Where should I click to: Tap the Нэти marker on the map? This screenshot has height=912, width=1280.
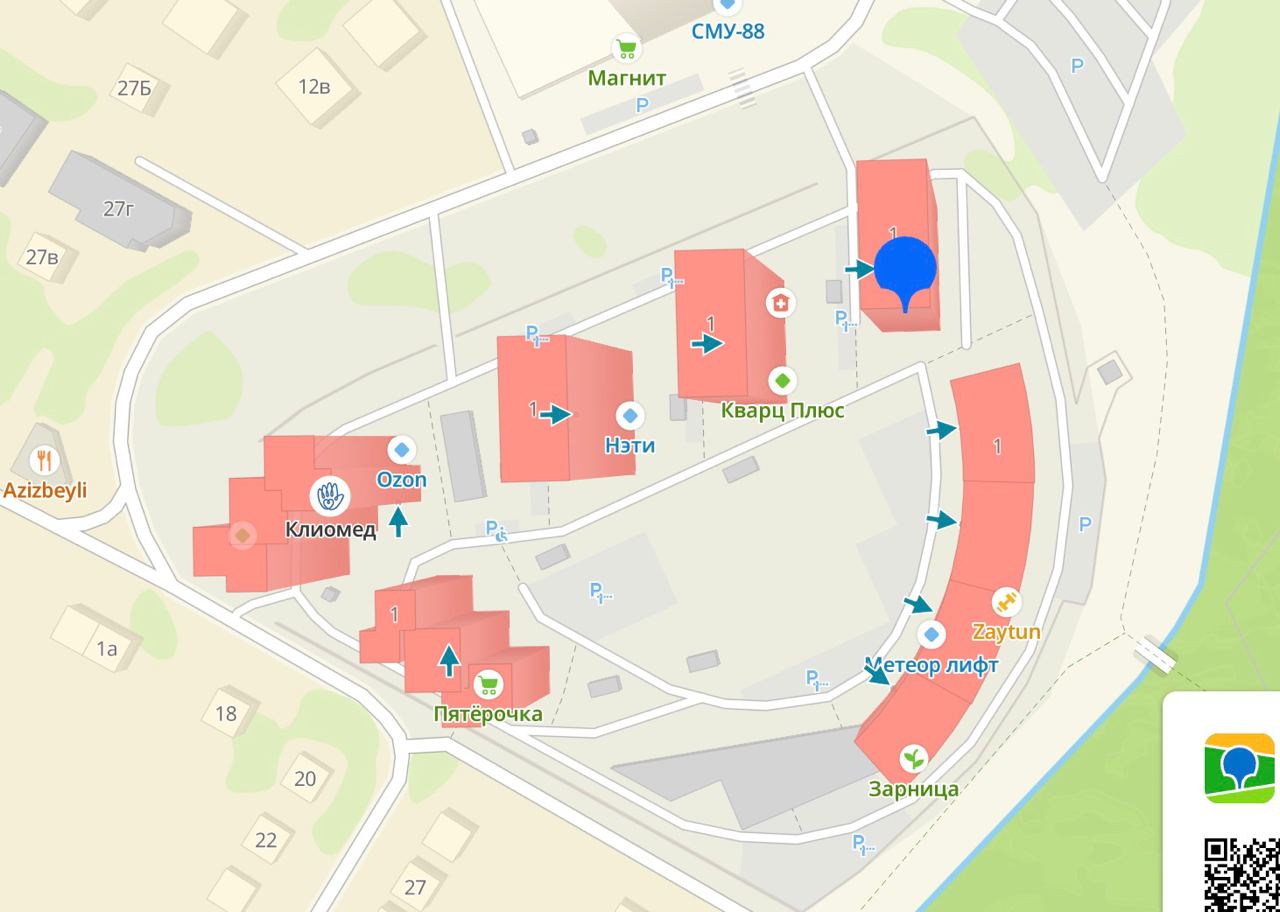coord(630,415)
